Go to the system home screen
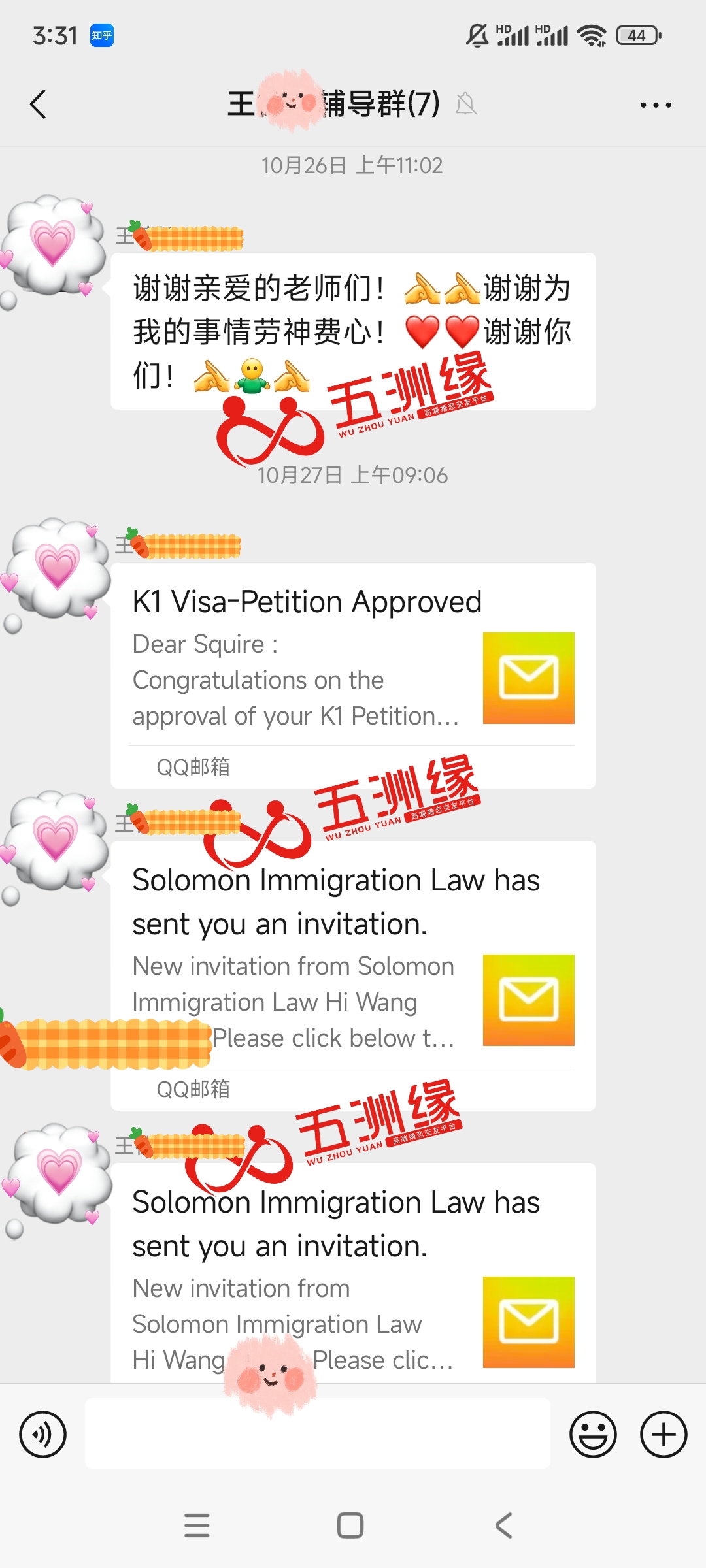Viewport: 706px width, 1568px height. pos(350,1526)
